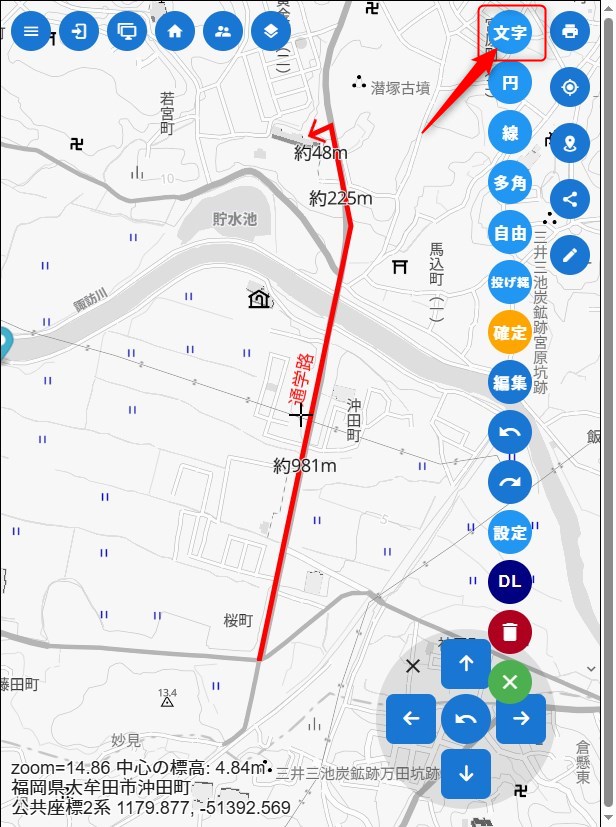Toggle the pencil drawing mode
Image resolution: width=616 pixels, height=827 pixels.
pyautogui.click(x=570, y=255)
